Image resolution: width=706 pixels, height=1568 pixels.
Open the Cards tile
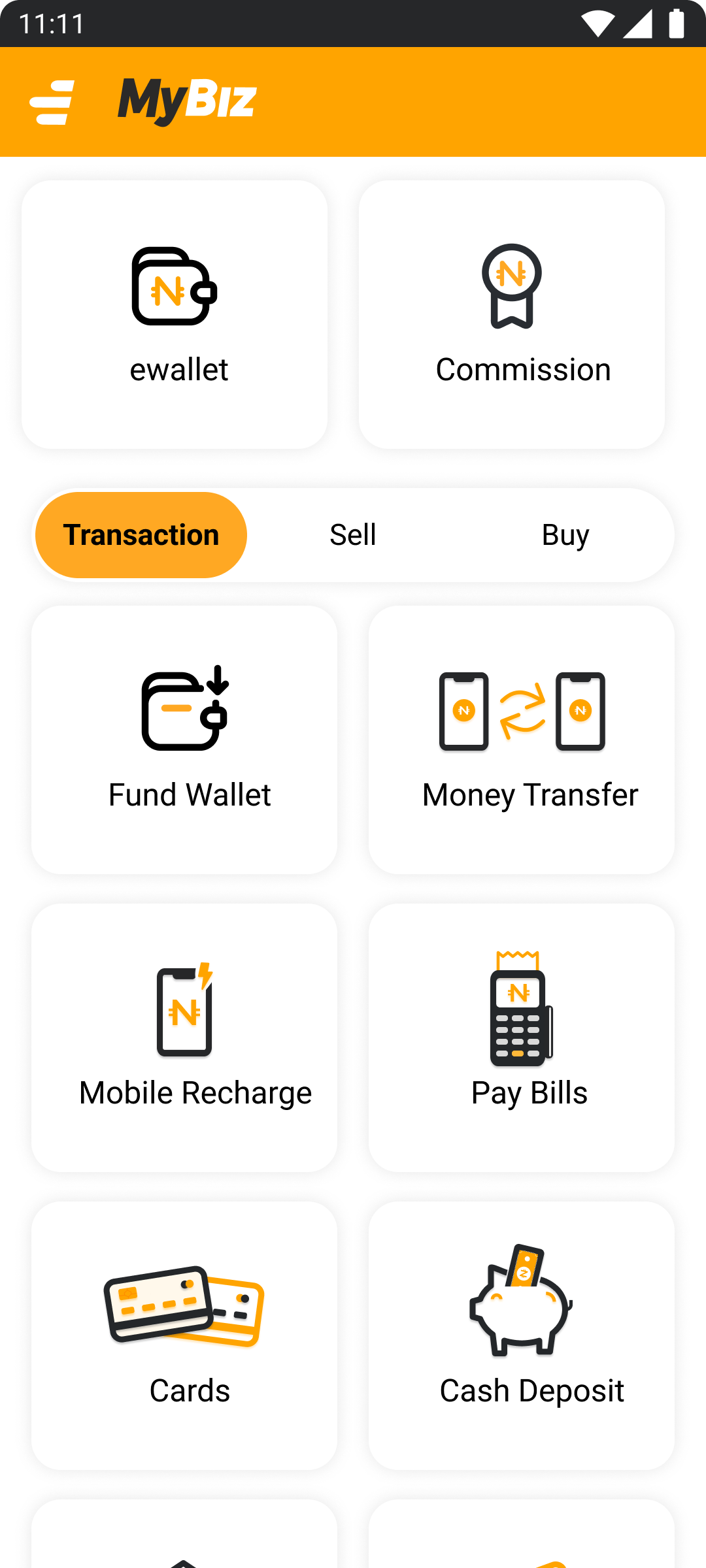pyautogui.click(x=184, y=1335)
